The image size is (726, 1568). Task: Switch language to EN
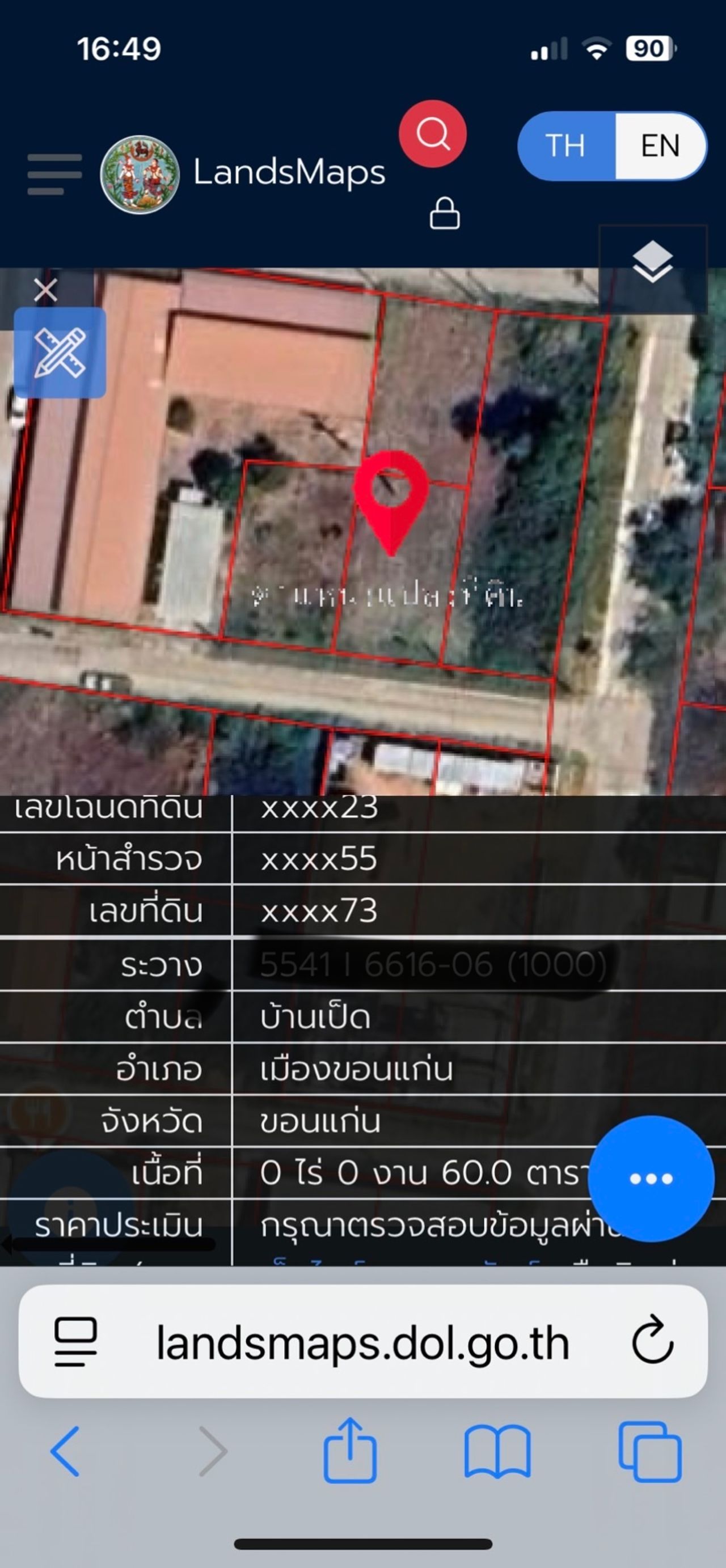click(660, 146)
